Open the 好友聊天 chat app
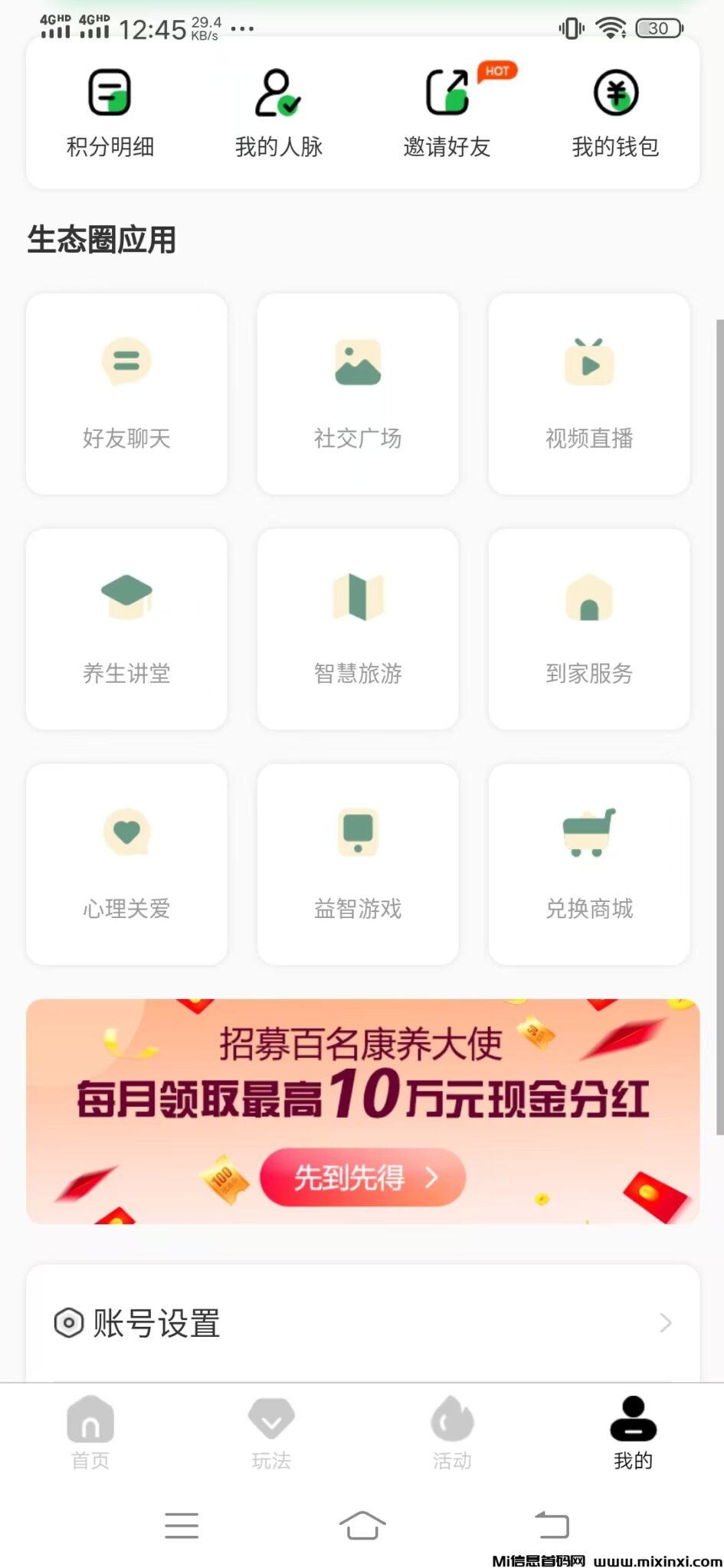The height and width of the screenshot is (1568, 724). [126, 393]
